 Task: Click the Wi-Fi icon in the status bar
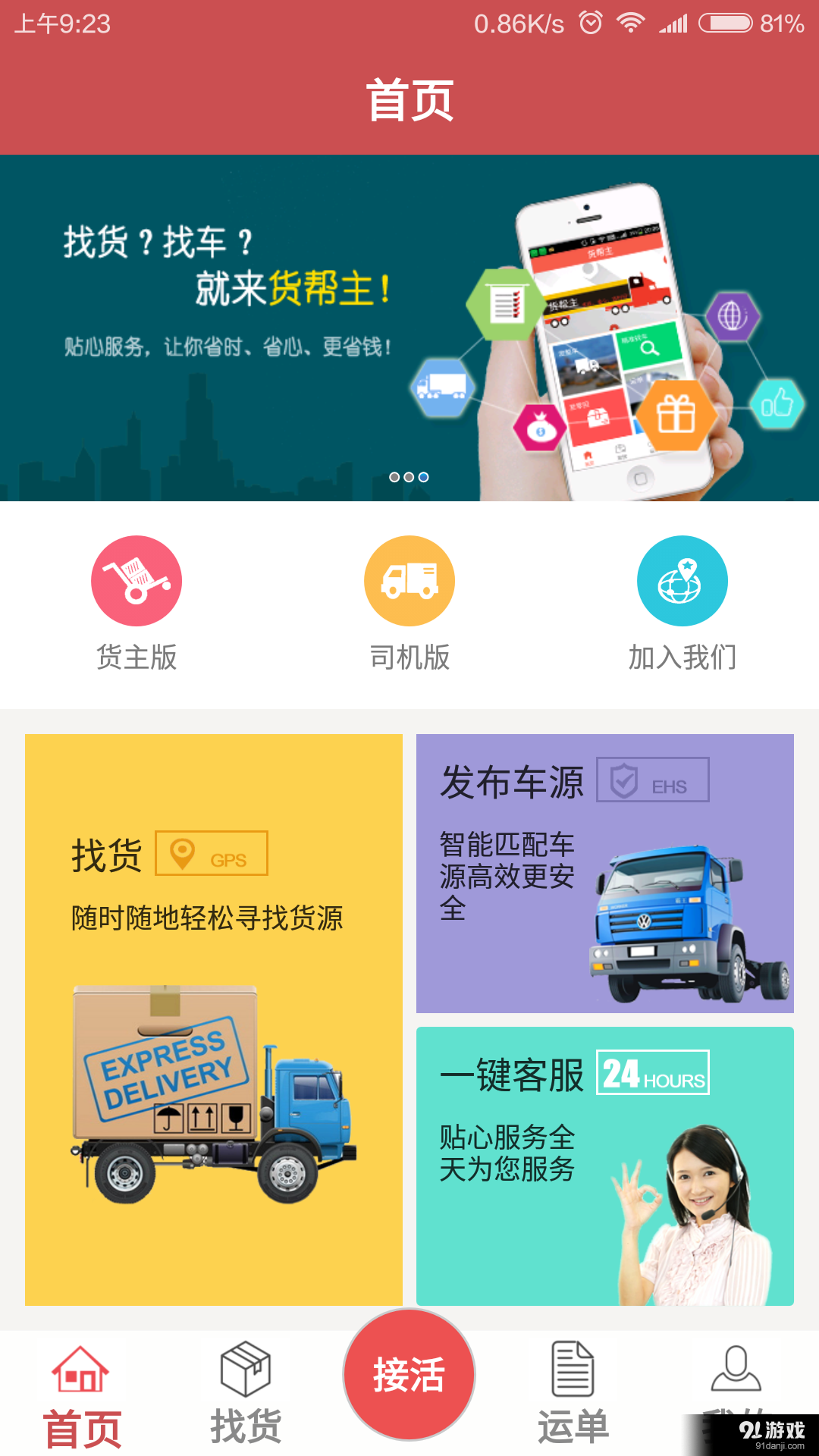[629, 23]
